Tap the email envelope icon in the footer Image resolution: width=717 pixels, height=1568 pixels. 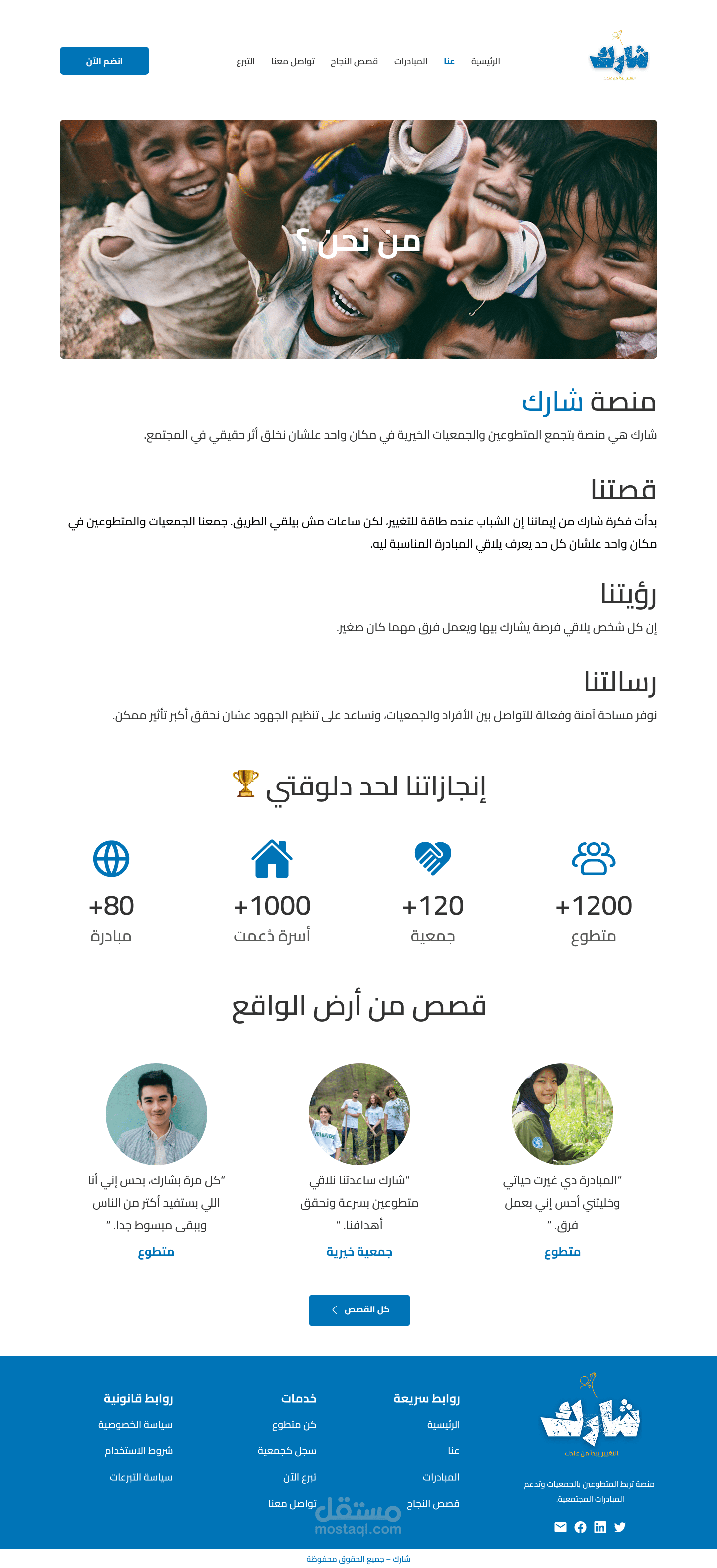[561, 1527]
